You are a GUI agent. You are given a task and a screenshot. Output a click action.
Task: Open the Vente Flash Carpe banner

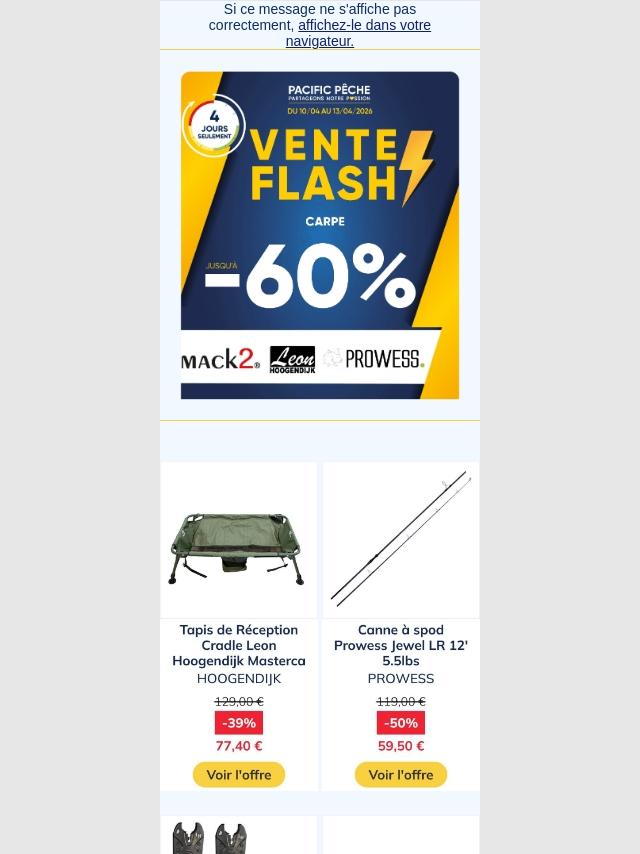(x=320, y=235)
